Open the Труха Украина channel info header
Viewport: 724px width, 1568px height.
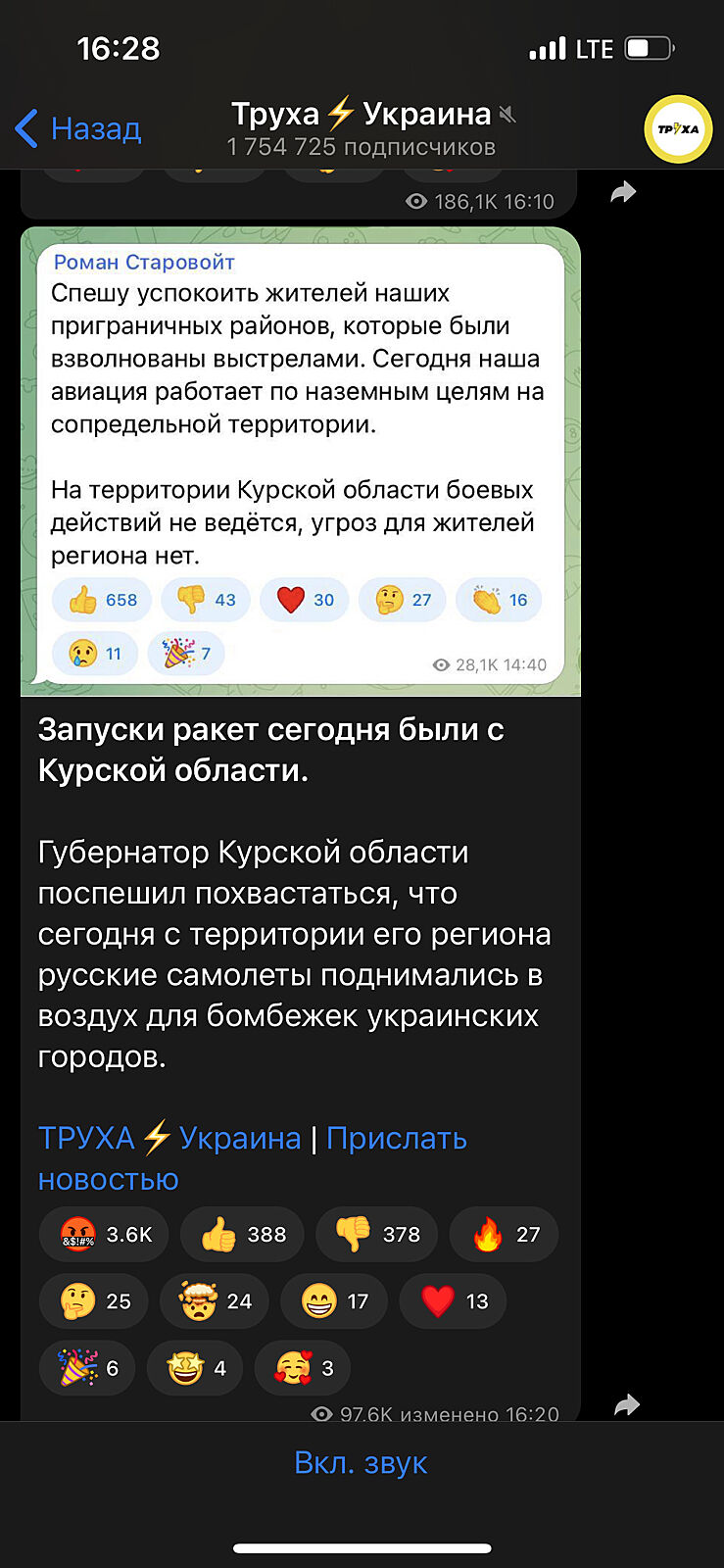[362, 127]
